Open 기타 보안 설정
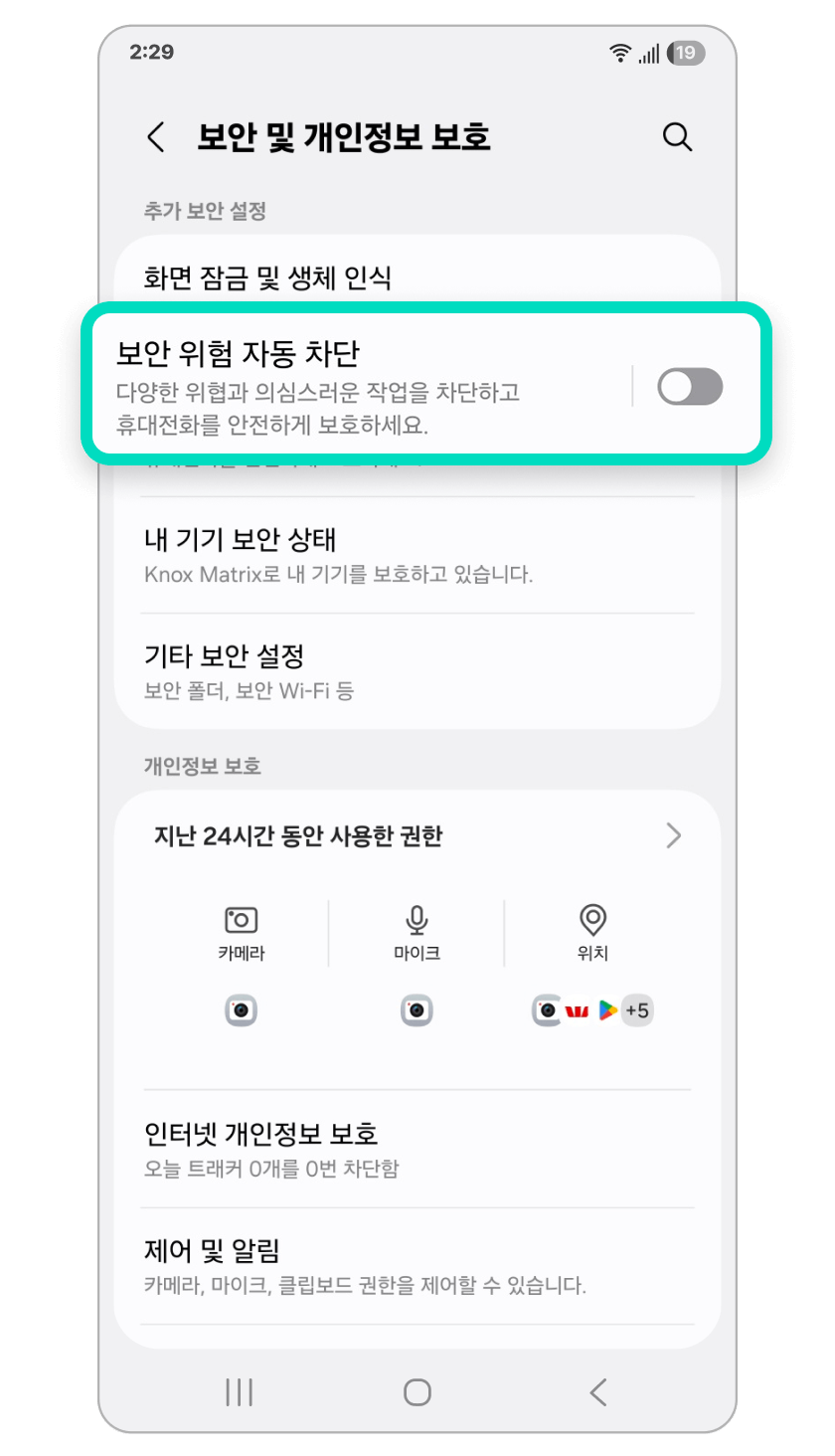Screen dimensions: 835x1456 pos(249,671)
